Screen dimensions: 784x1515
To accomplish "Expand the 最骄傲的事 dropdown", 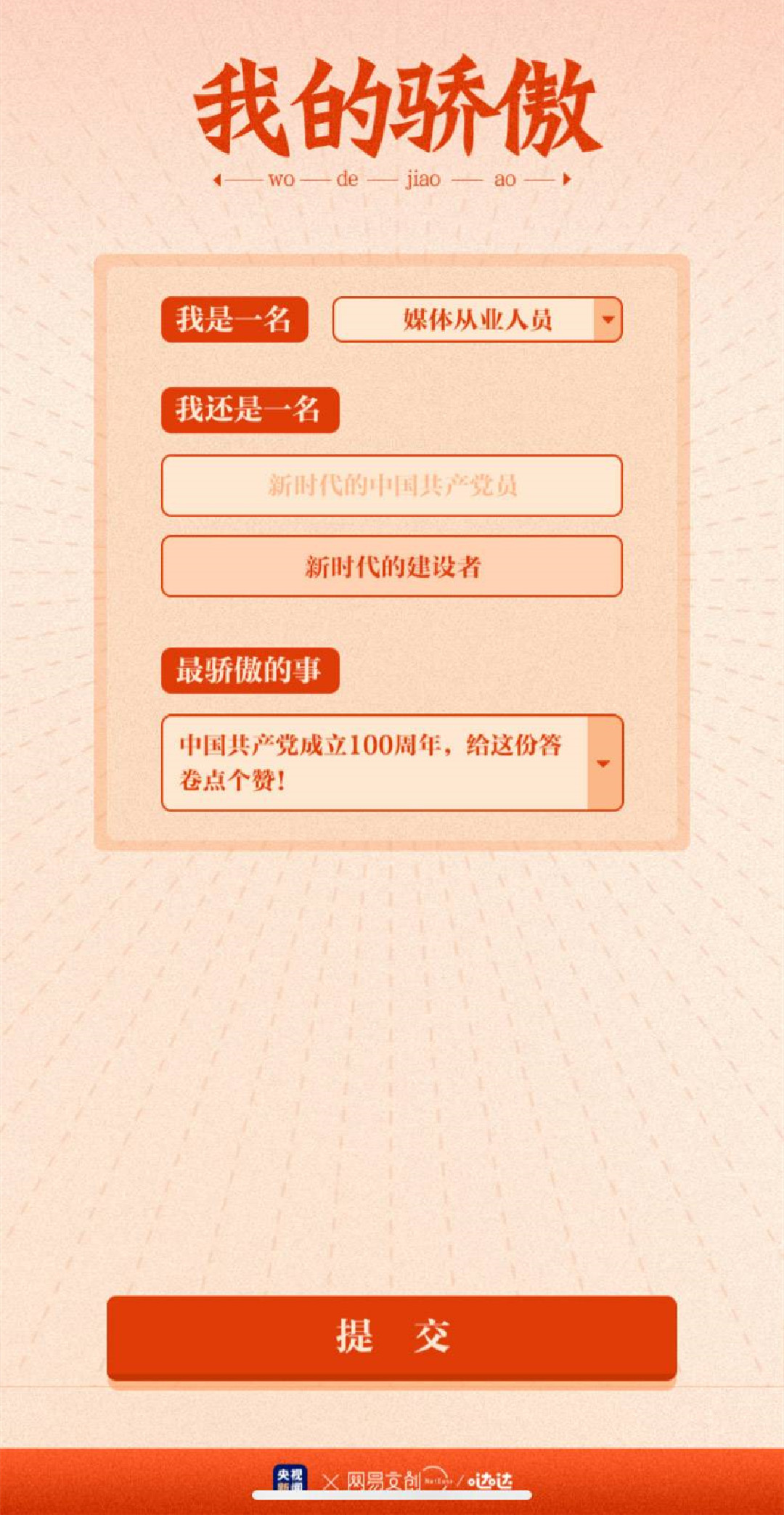I will pyautogui.click(x=603, y=763).
